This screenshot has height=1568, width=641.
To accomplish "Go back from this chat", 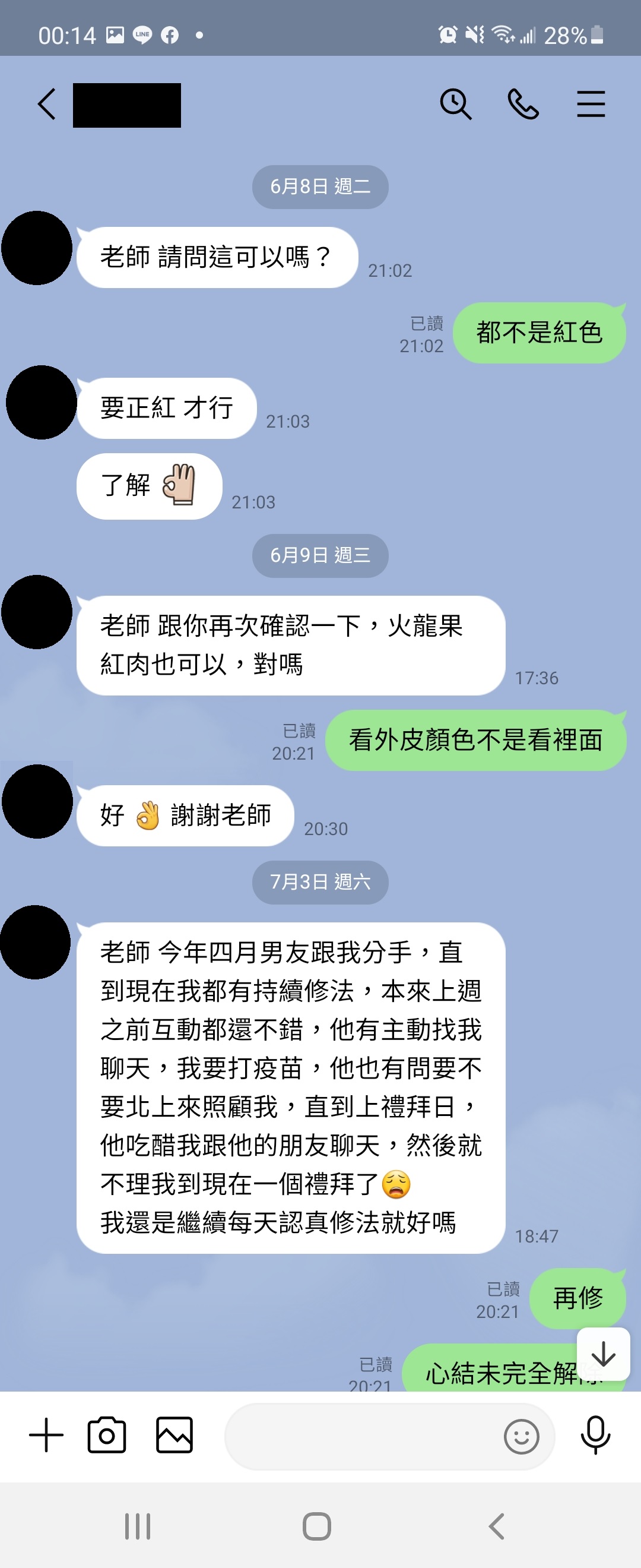I will [x=47, y=104].
